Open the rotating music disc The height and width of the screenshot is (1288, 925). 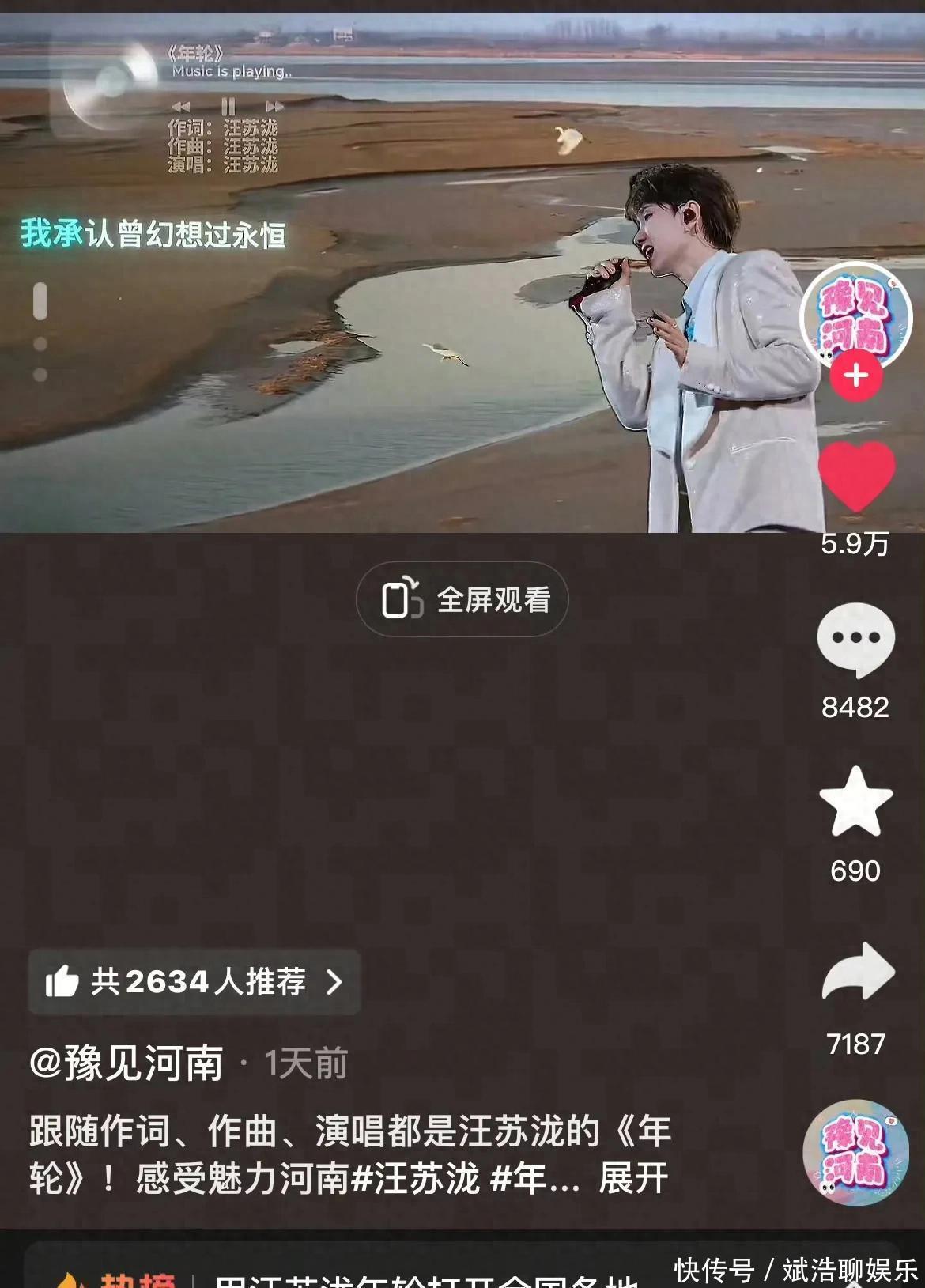point(855,1152)
